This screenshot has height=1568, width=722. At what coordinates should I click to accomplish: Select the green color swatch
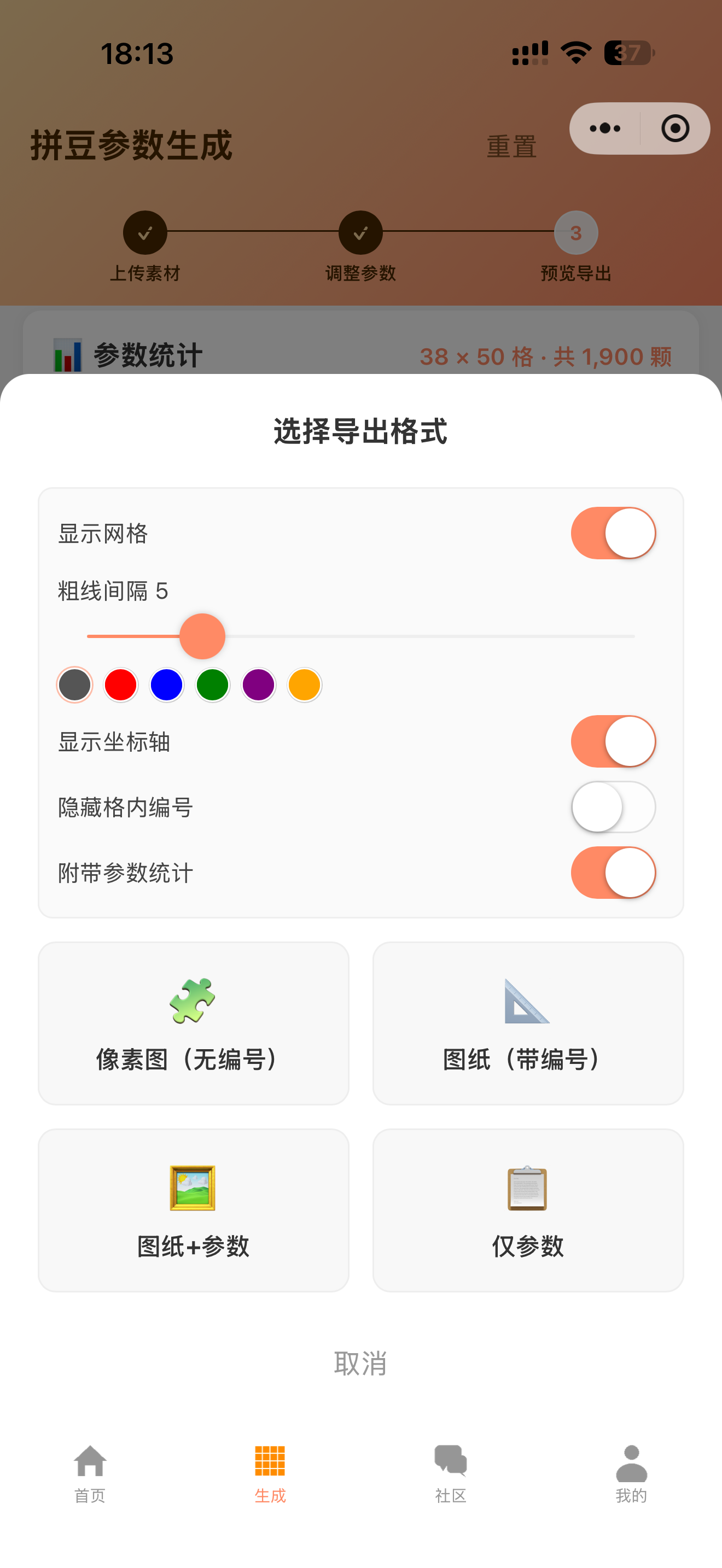click(212, 684)
